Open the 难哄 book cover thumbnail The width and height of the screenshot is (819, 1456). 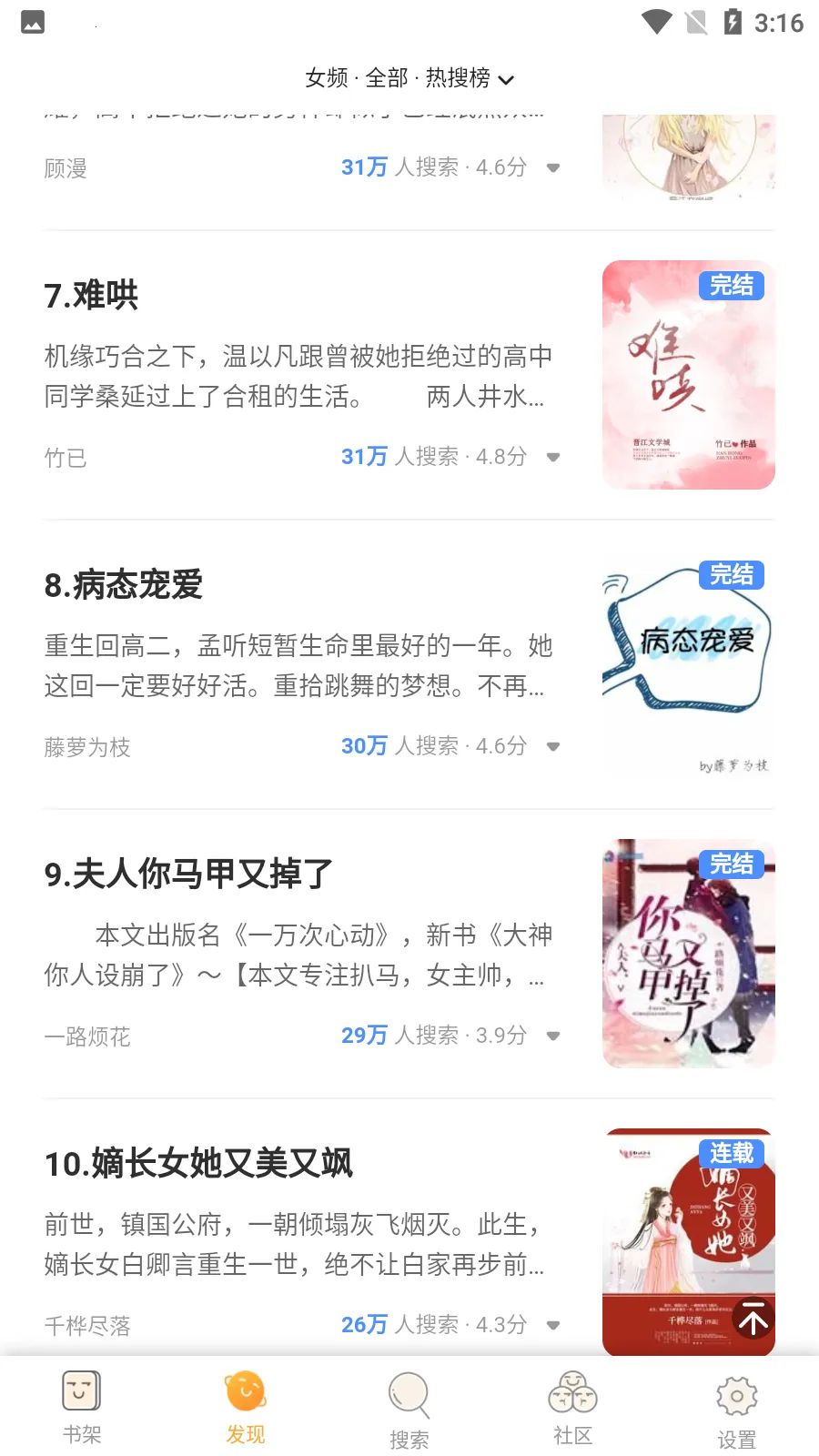[x=689, y=375]
